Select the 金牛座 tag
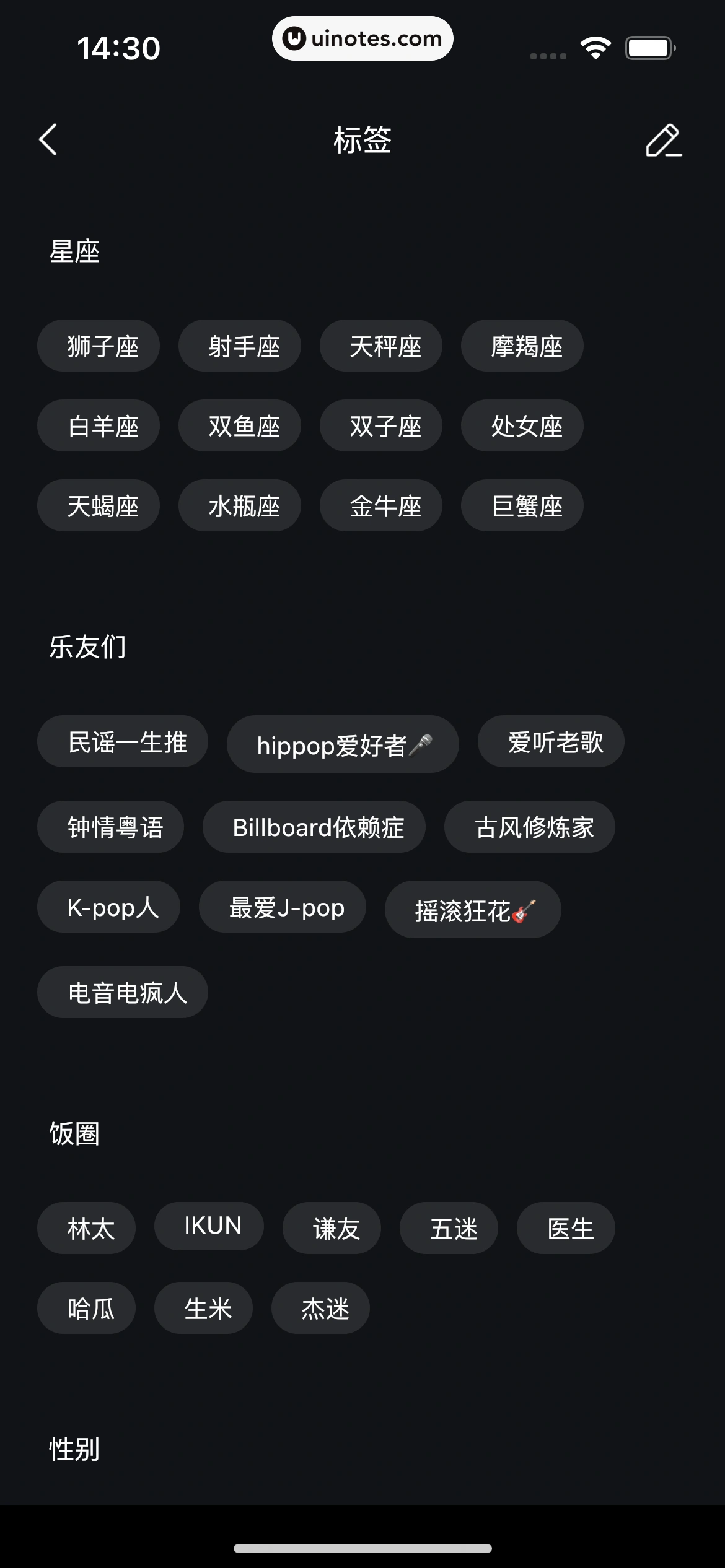This screenshot has height=1568, width=725. 380,505
